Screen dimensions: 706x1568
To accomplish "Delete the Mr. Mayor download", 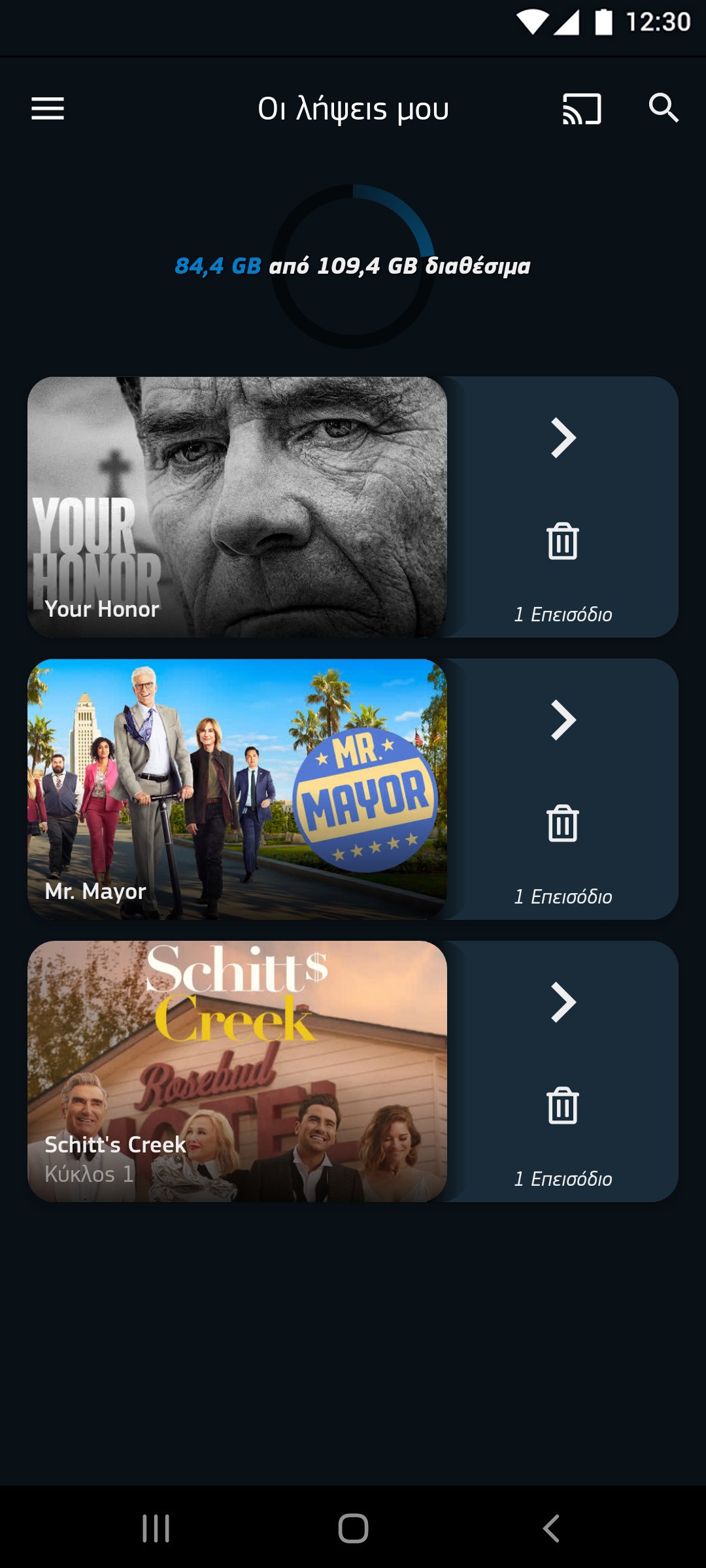I will (x=563, y=823).
